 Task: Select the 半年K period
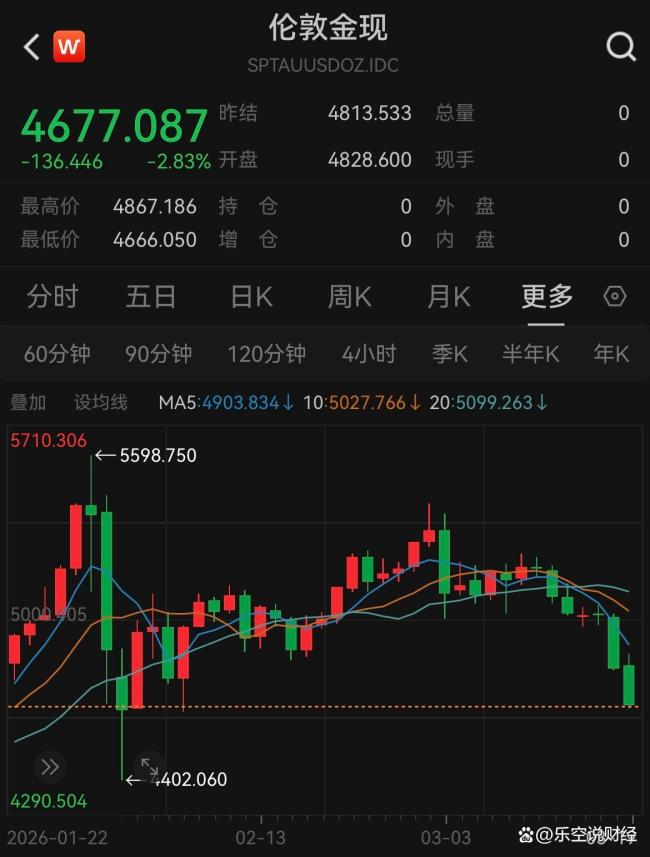pyautogui.click(x=530, y=354)
